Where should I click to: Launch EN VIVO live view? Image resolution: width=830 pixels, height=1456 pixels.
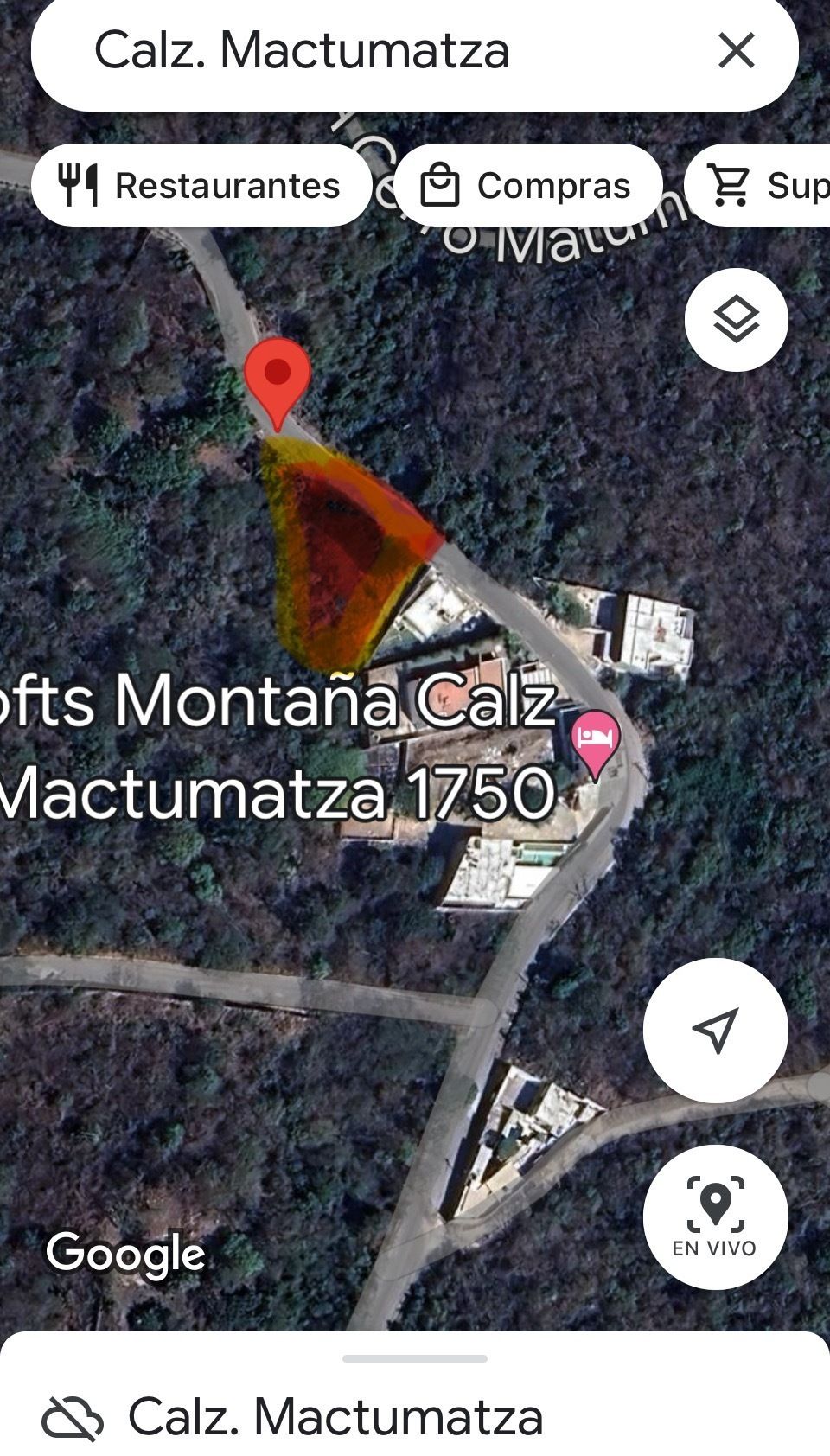point(715,1217)
